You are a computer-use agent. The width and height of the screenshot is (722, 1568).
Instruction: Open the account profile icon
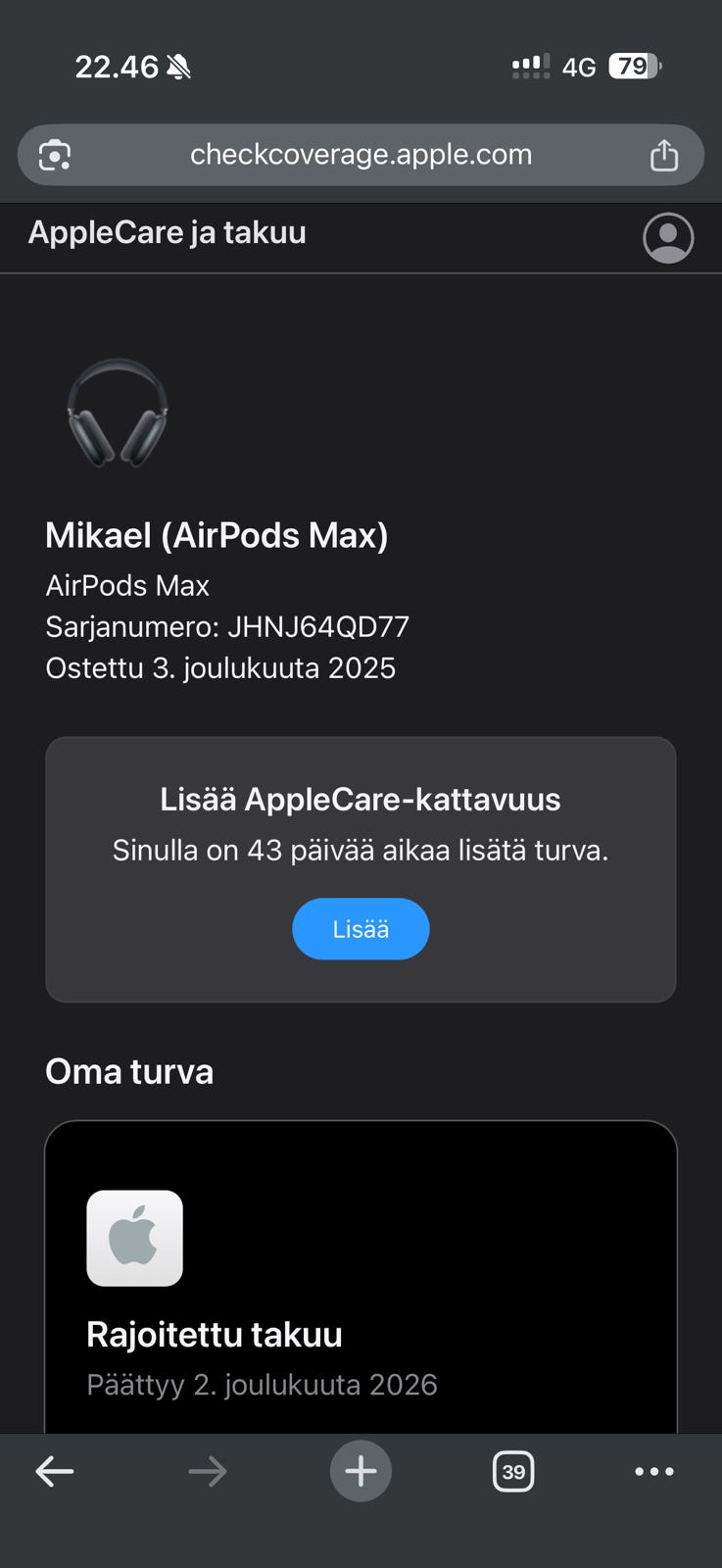point(668,237)
